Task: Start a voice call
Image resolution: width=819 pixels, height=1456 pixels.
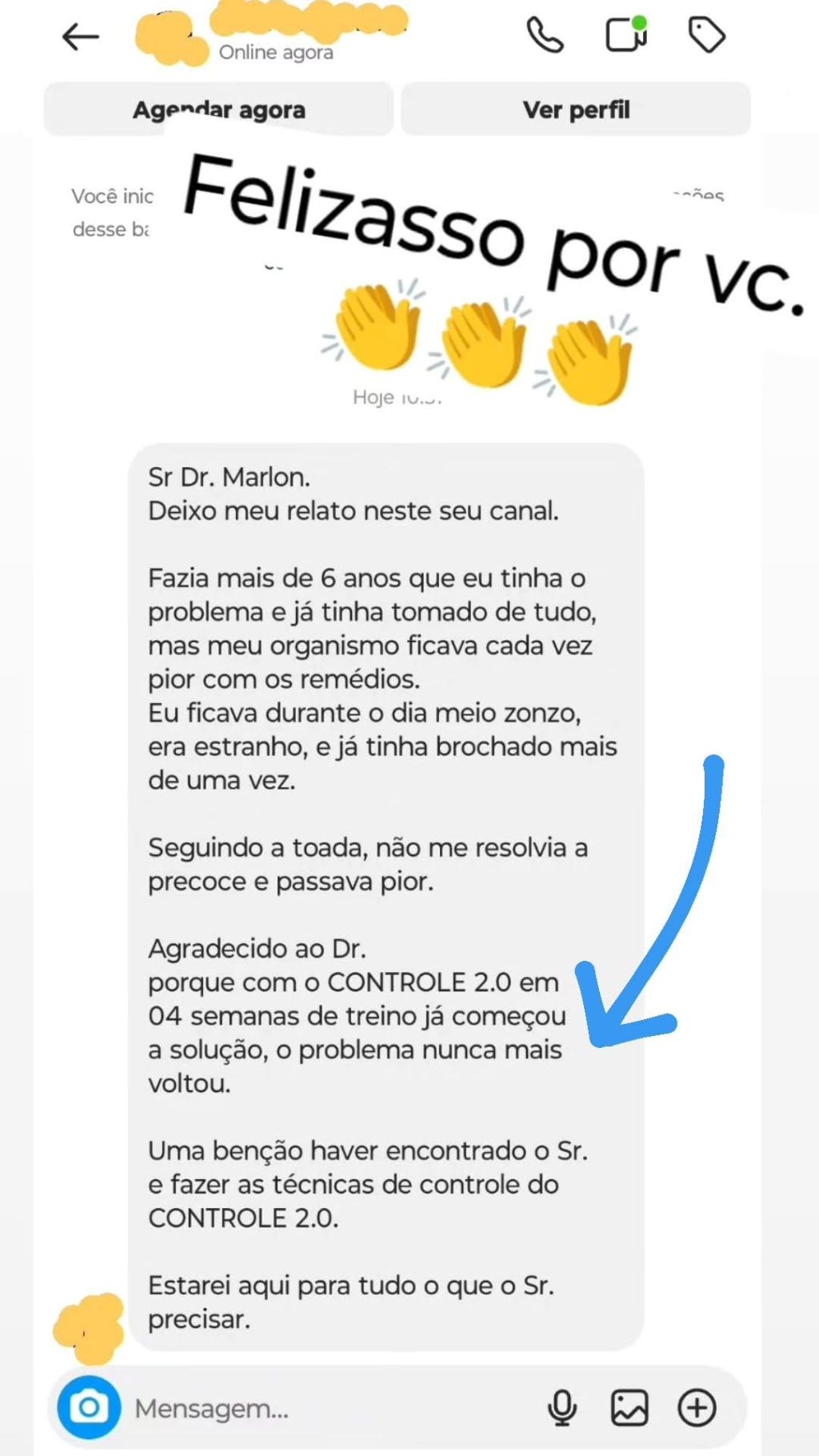Action: click(545, 36)
